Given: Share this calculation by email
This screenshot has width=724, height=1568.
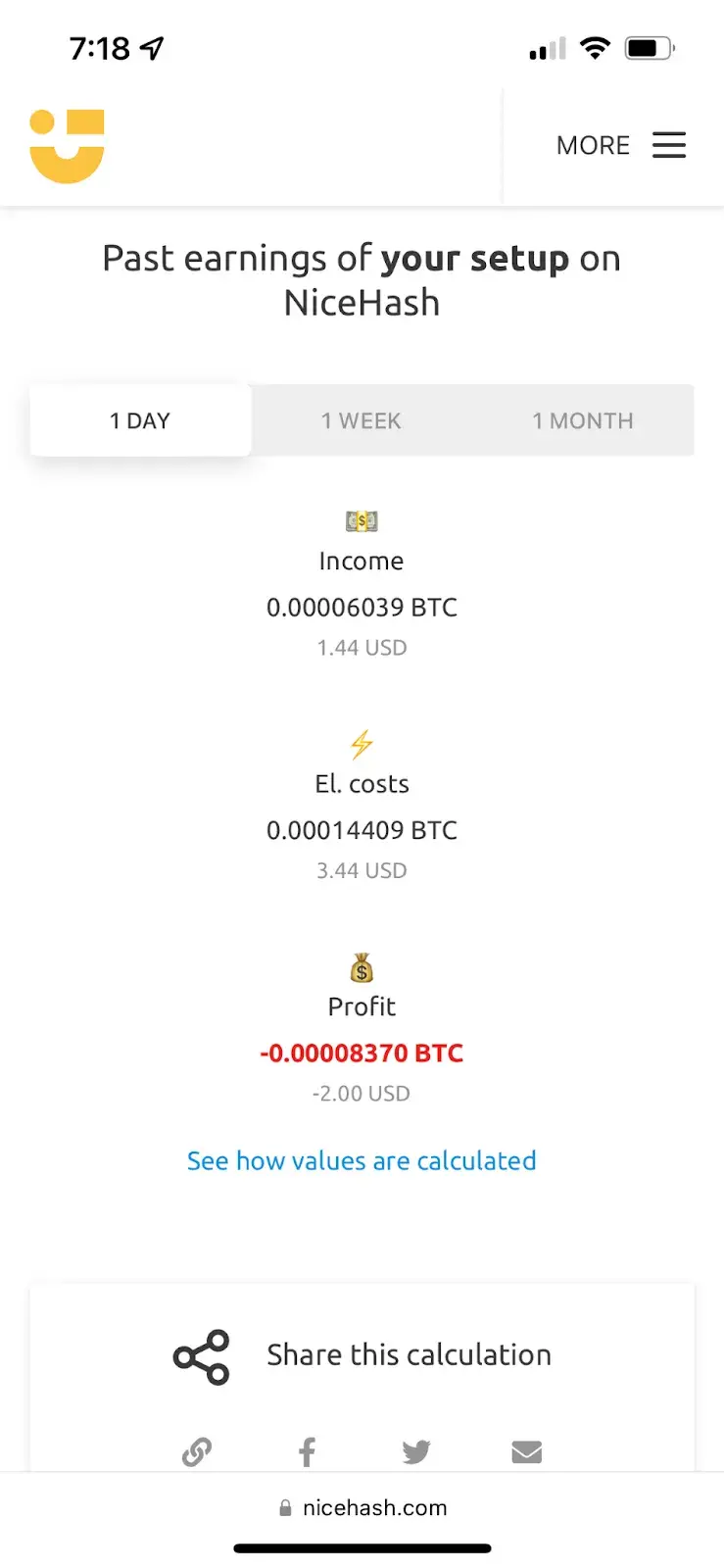Looking at the screenshot, I should click(526, 1451).
